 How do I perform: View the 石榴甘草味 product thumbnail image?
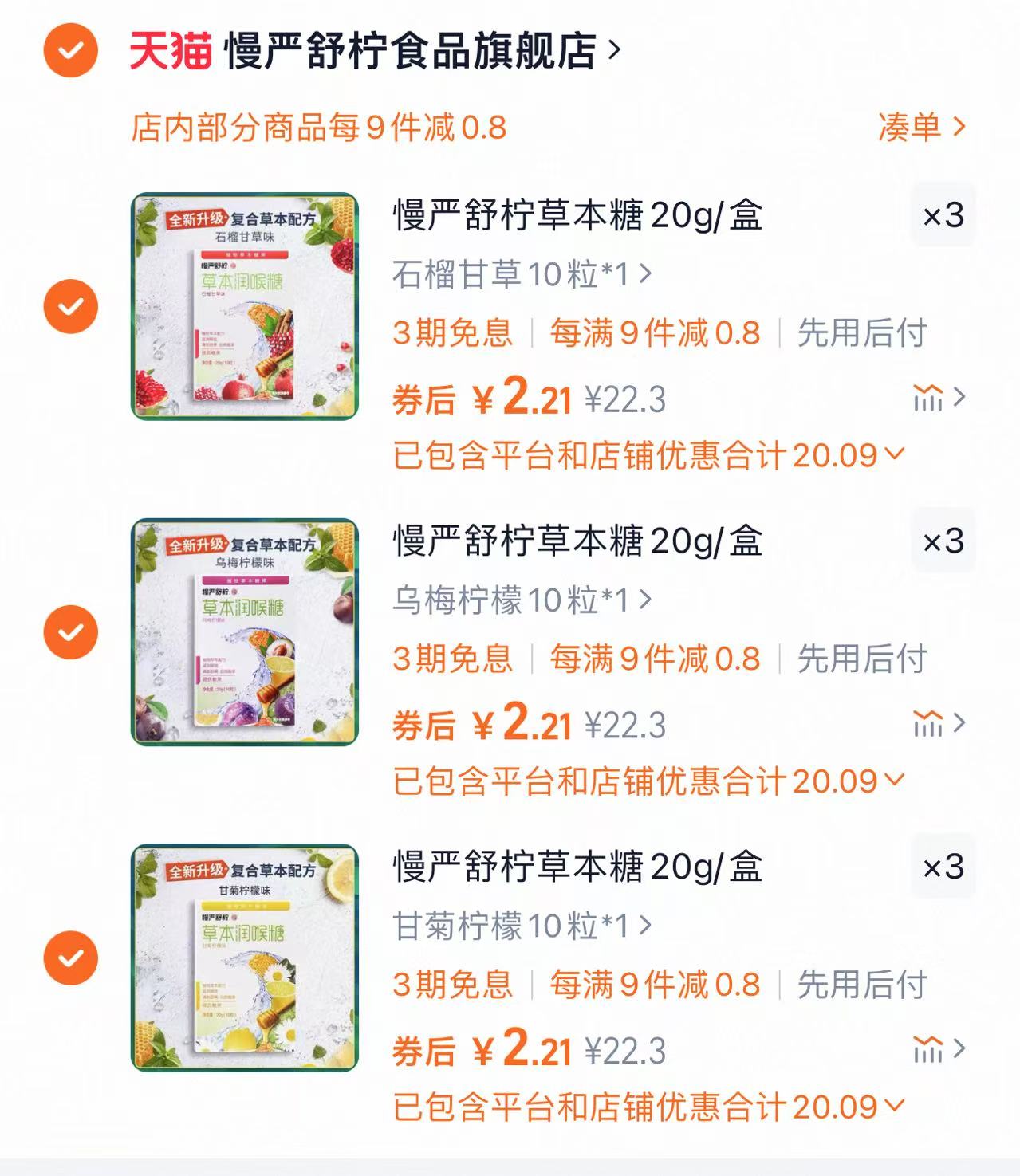(243, 305)
